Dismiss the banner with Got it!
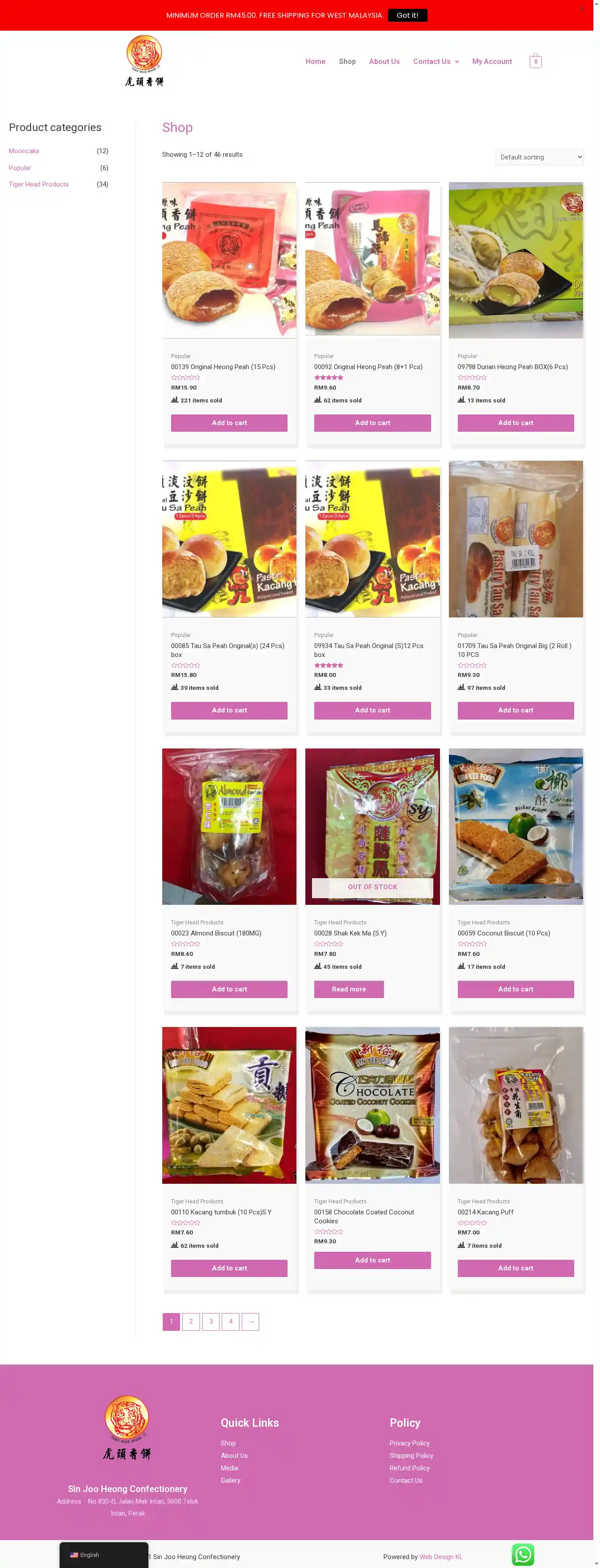This screenshot has height=1568, width=600. point(407,15)
